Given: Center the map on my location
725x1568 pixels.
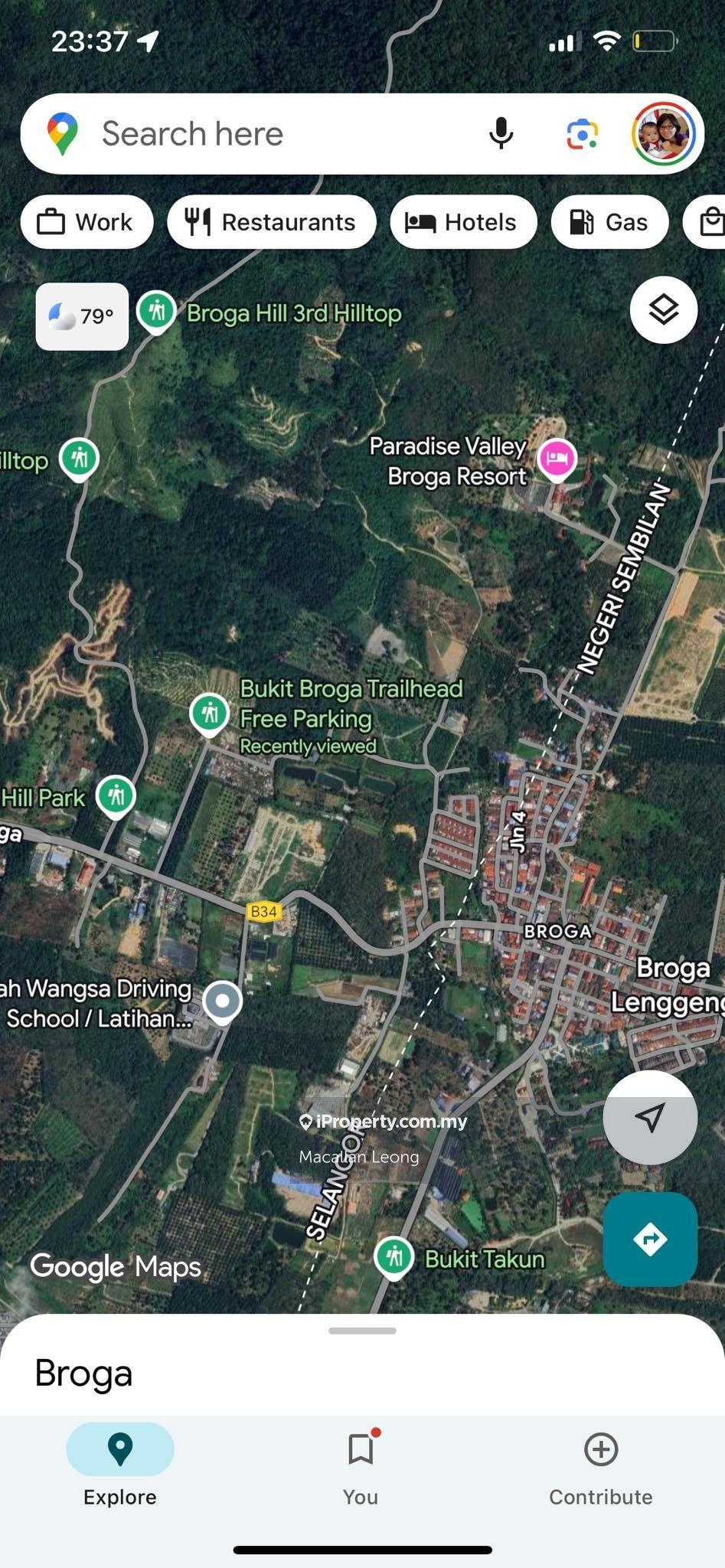Looking at the screenshot, I should pyautogui.click(x=650, y=1117).
